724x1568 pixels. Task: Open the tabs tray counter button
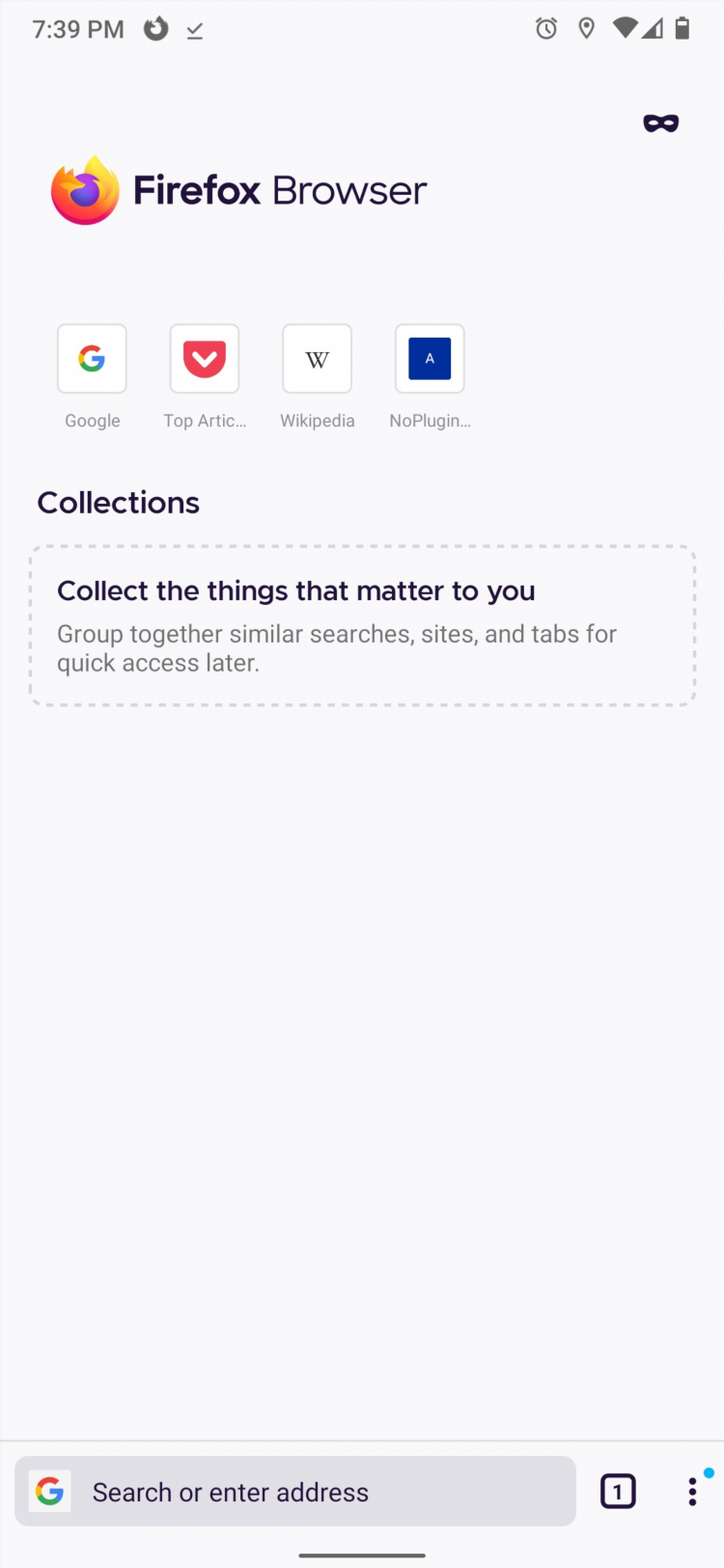(618, 1492)
